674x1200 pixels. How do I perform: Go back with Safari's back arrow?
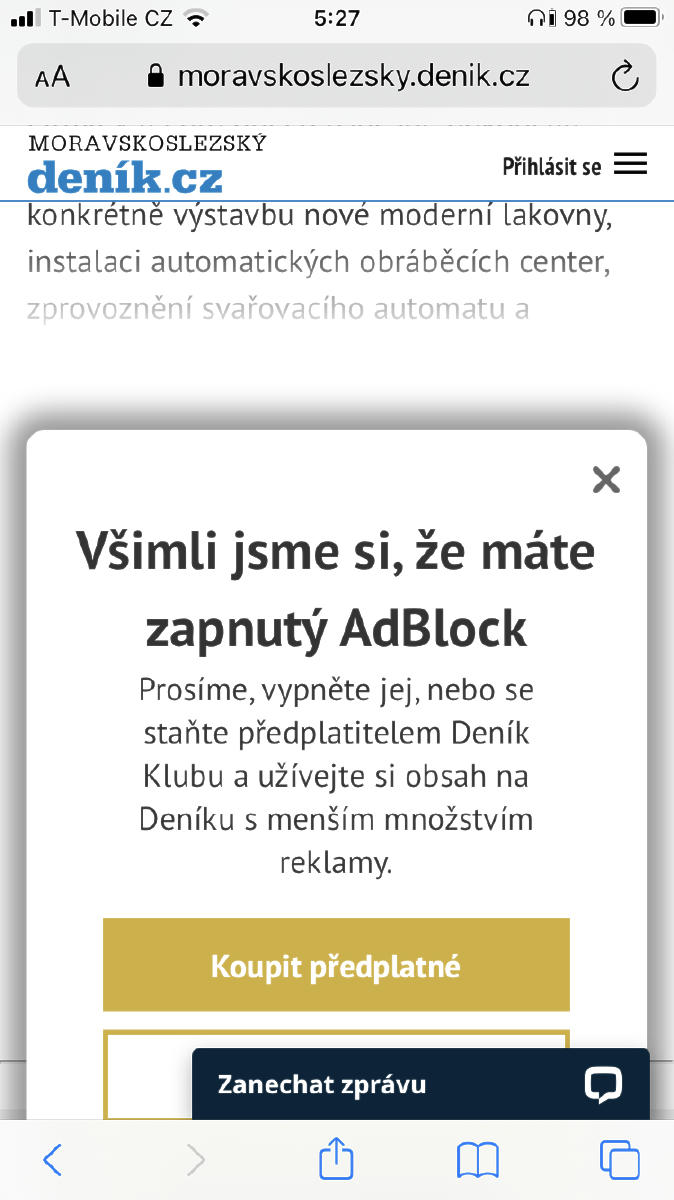click(x=53, y=1160)
